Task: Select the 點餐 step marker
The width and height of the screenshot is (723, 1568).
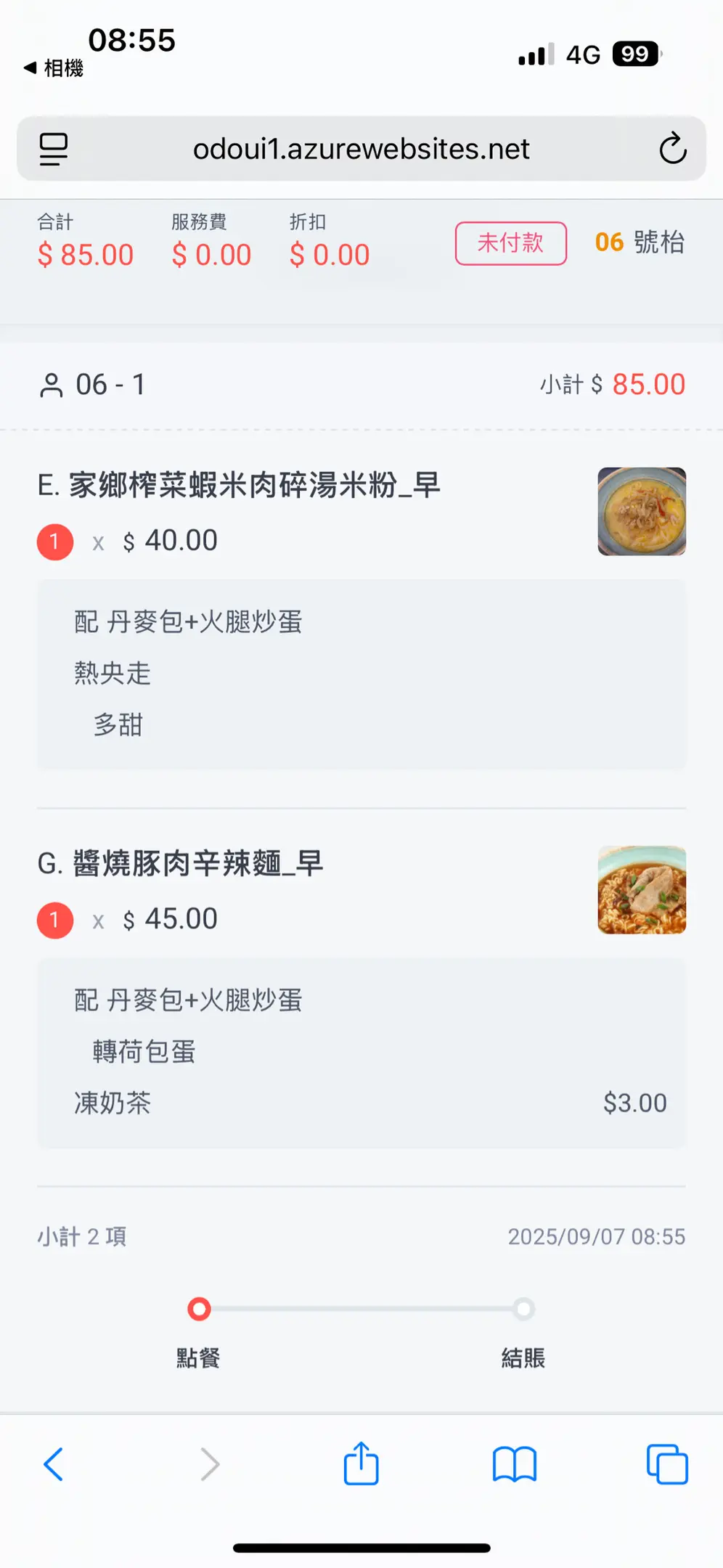Action: point(199,1309)
